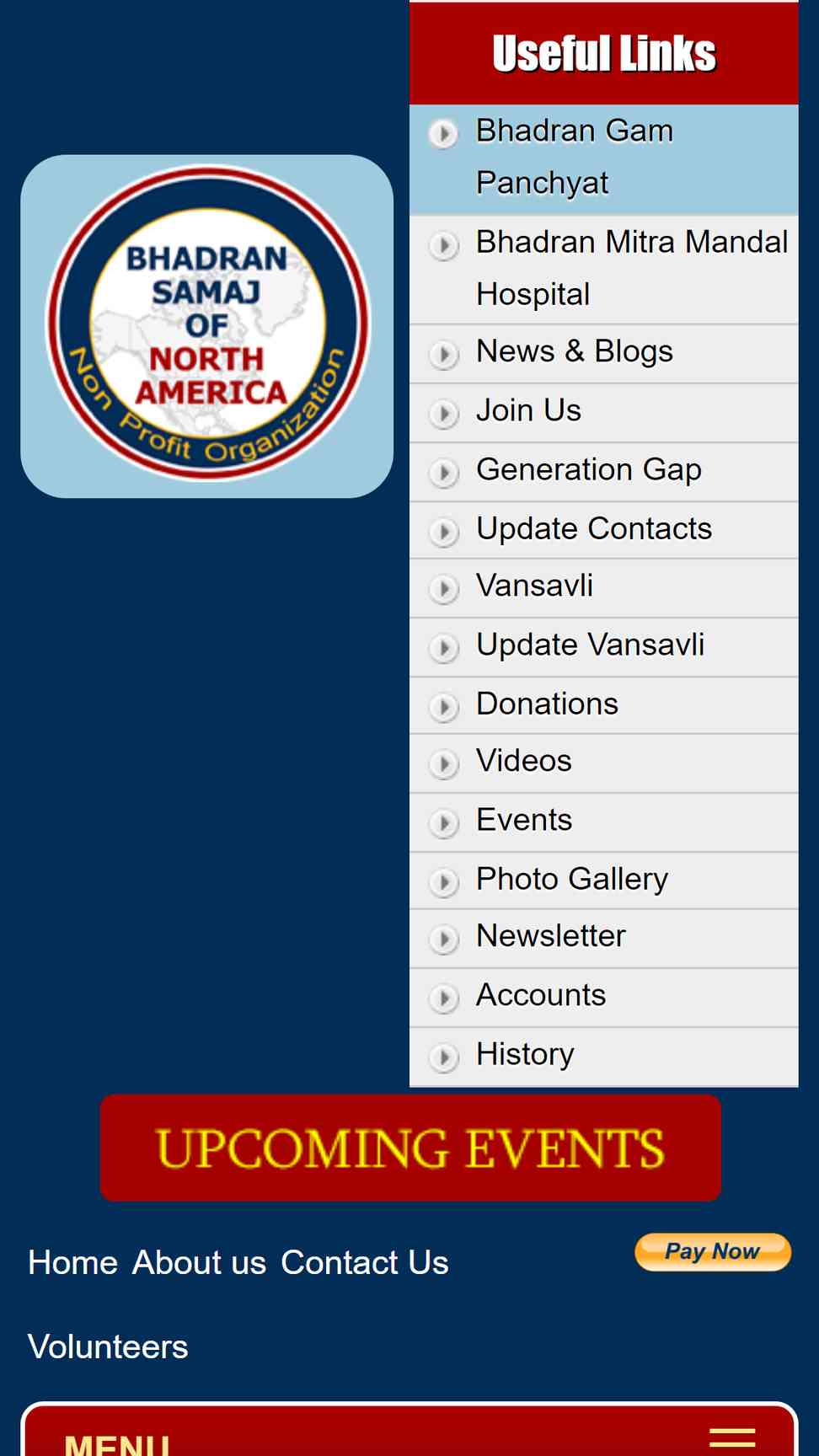Open the About us link
This screenshot has height=1456, width=819.
199,1262
